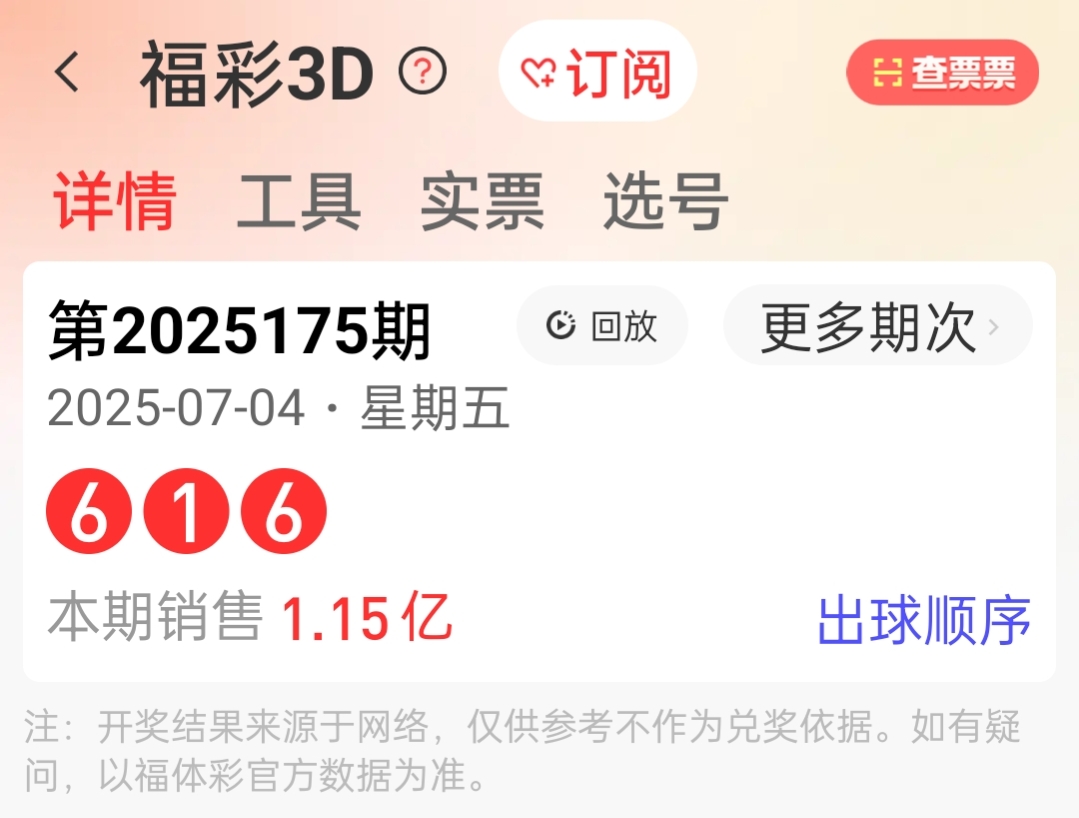Subscribe with the 订阅 button
The width and height of the screenshot is (1079, 818).
pyautogui.click(x=597, y=72)
